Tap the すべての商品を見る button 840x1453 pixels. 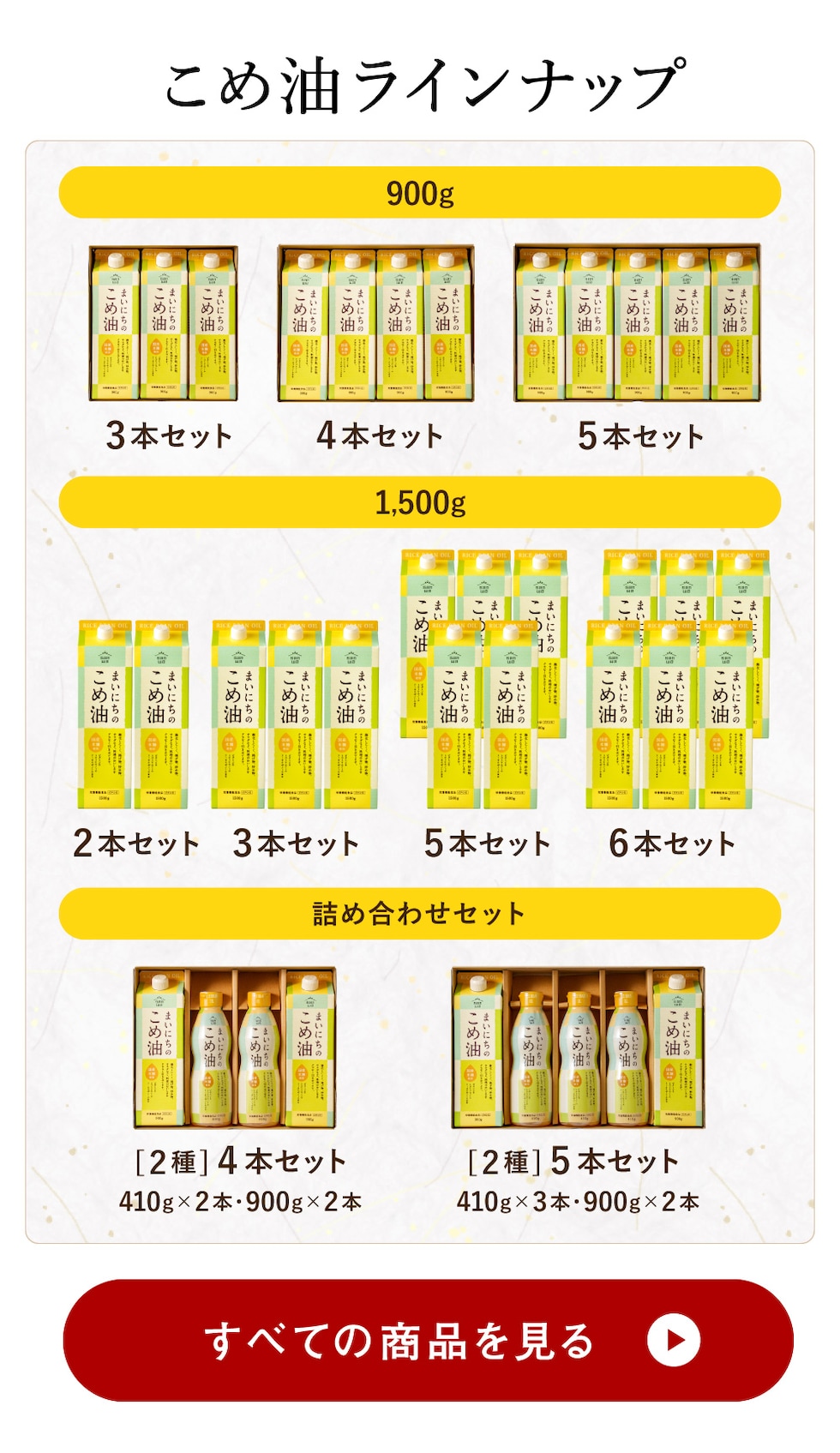pyautogui.click(x=428, y=1340)
